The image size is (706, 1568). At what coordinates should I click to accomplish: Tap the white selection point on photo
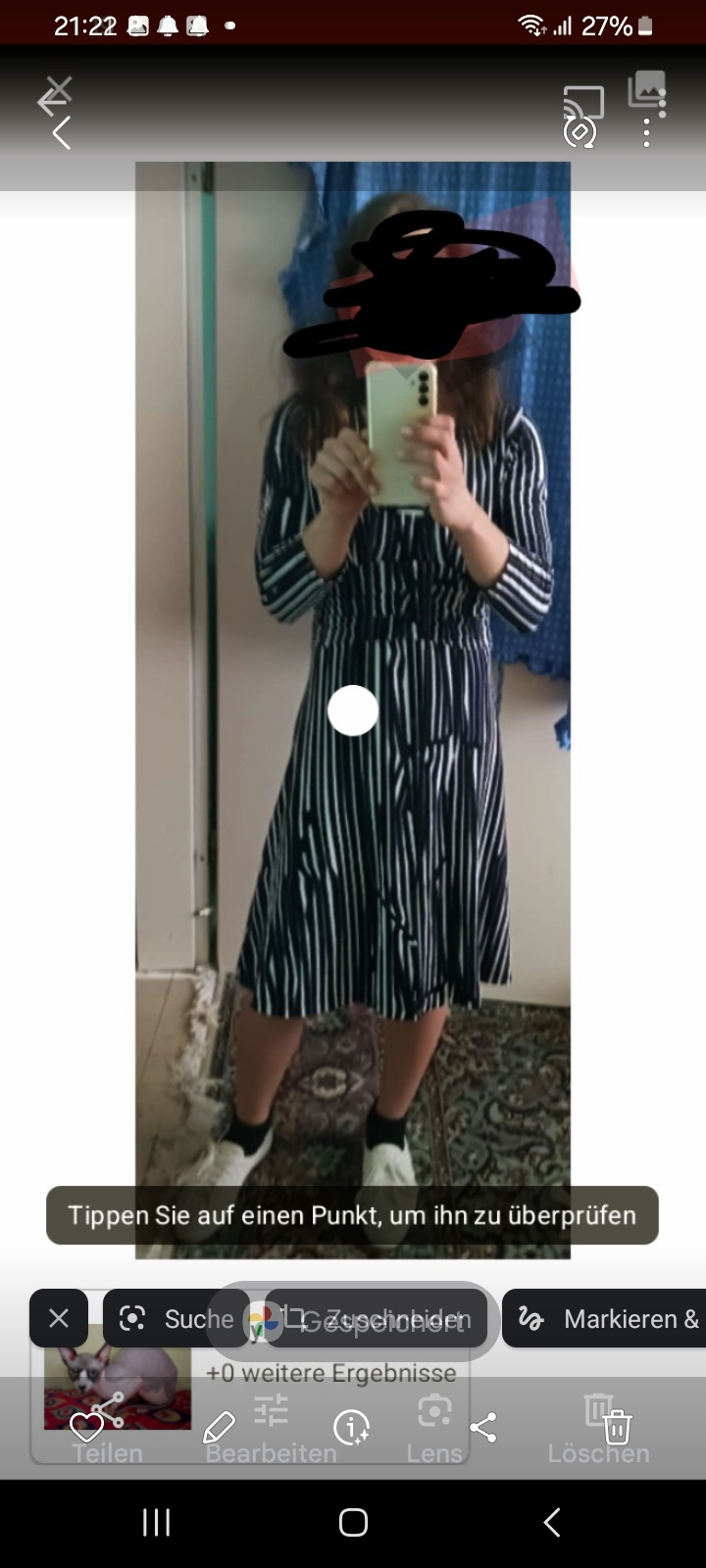(353, 710)
